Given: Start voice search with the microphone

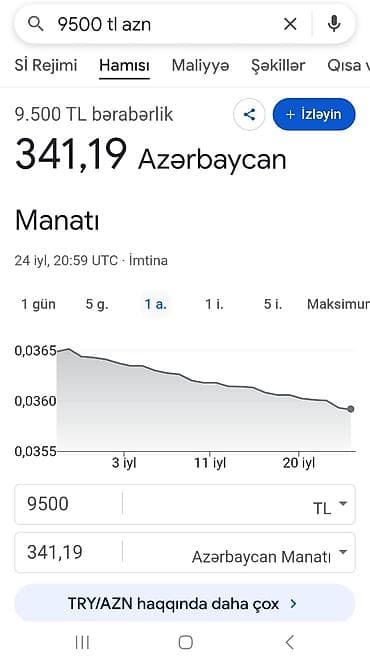Looking at the screenshot, I should coord(334,24).
